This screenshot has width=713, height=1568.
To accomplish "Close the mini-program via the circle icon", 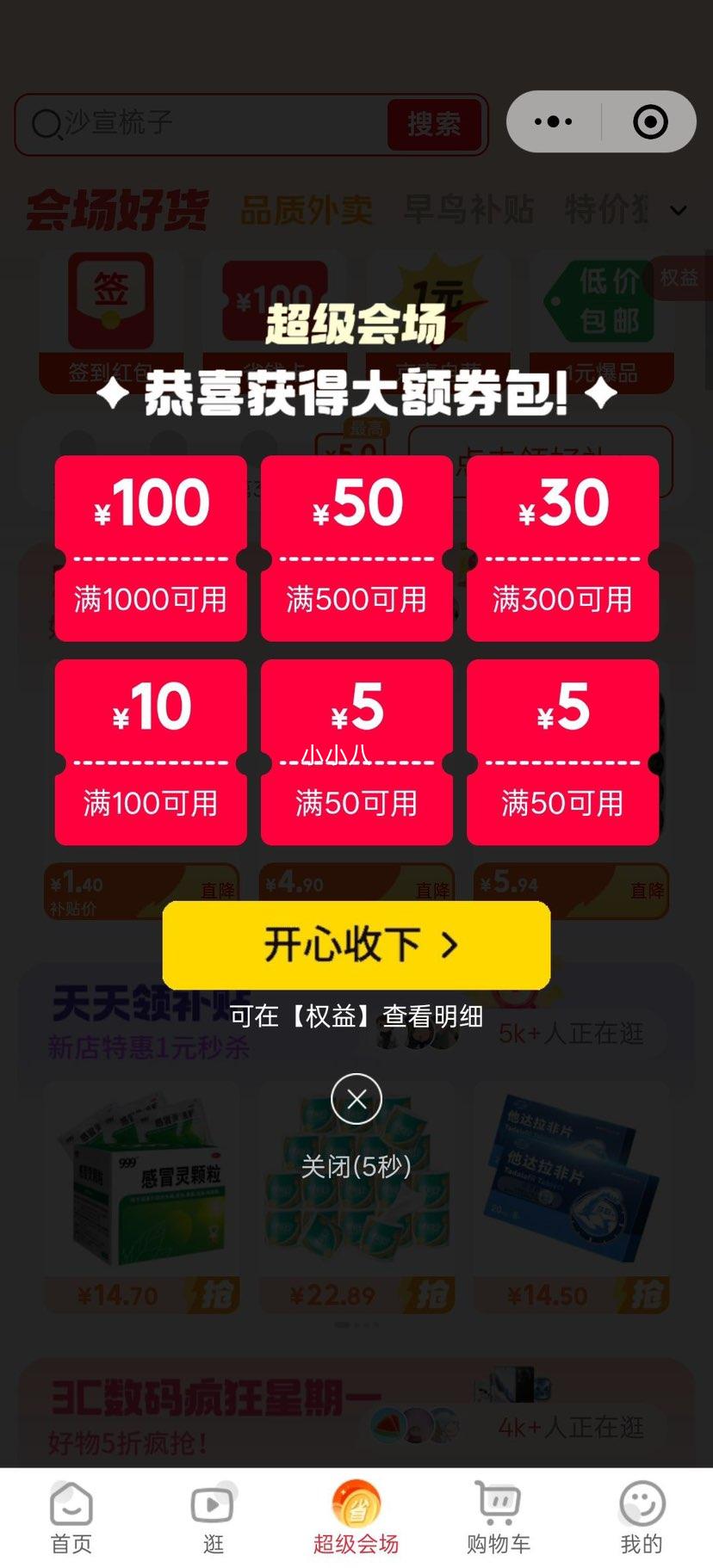I will [x=650, y=122].
